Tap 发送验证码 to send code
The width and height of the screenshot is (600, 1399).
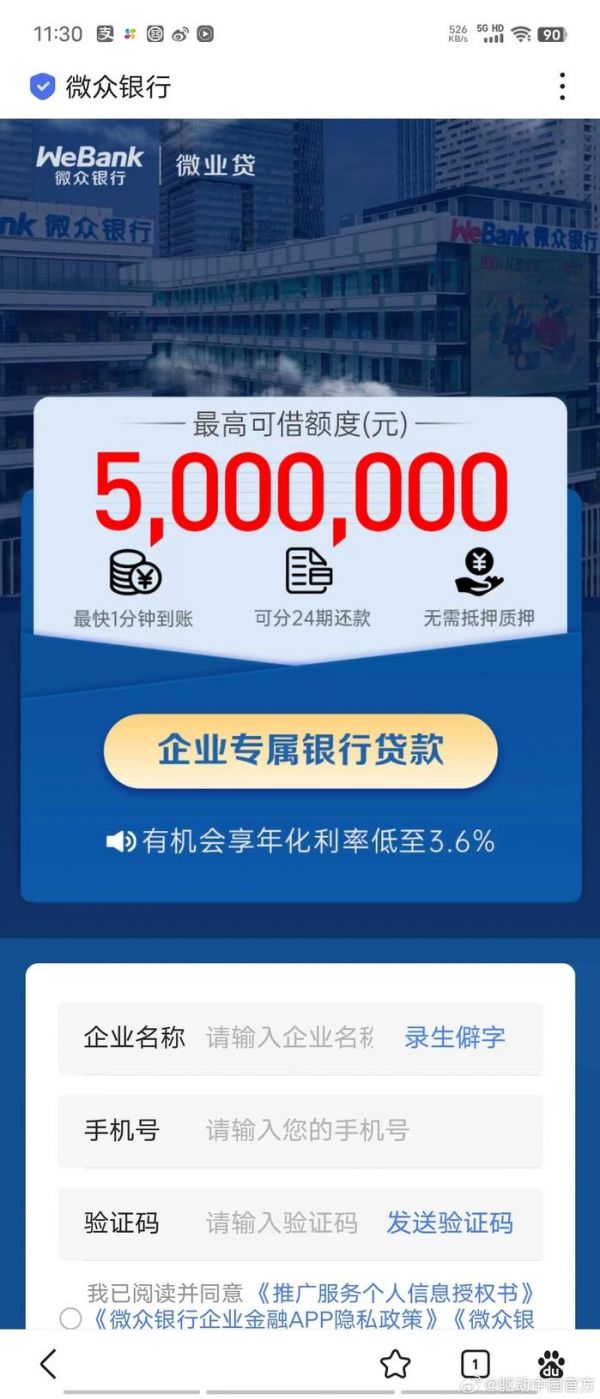click(450, 1223)
